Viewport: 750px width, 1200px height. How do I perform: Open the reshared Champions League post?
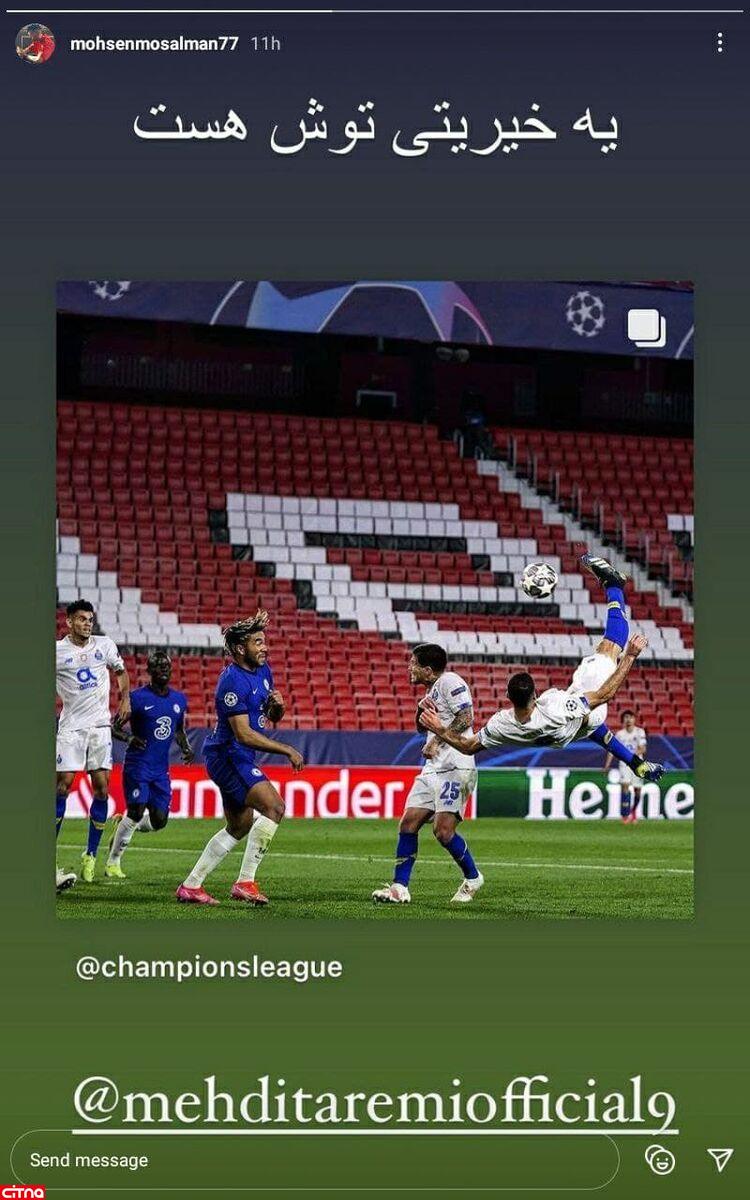[375, 600]
